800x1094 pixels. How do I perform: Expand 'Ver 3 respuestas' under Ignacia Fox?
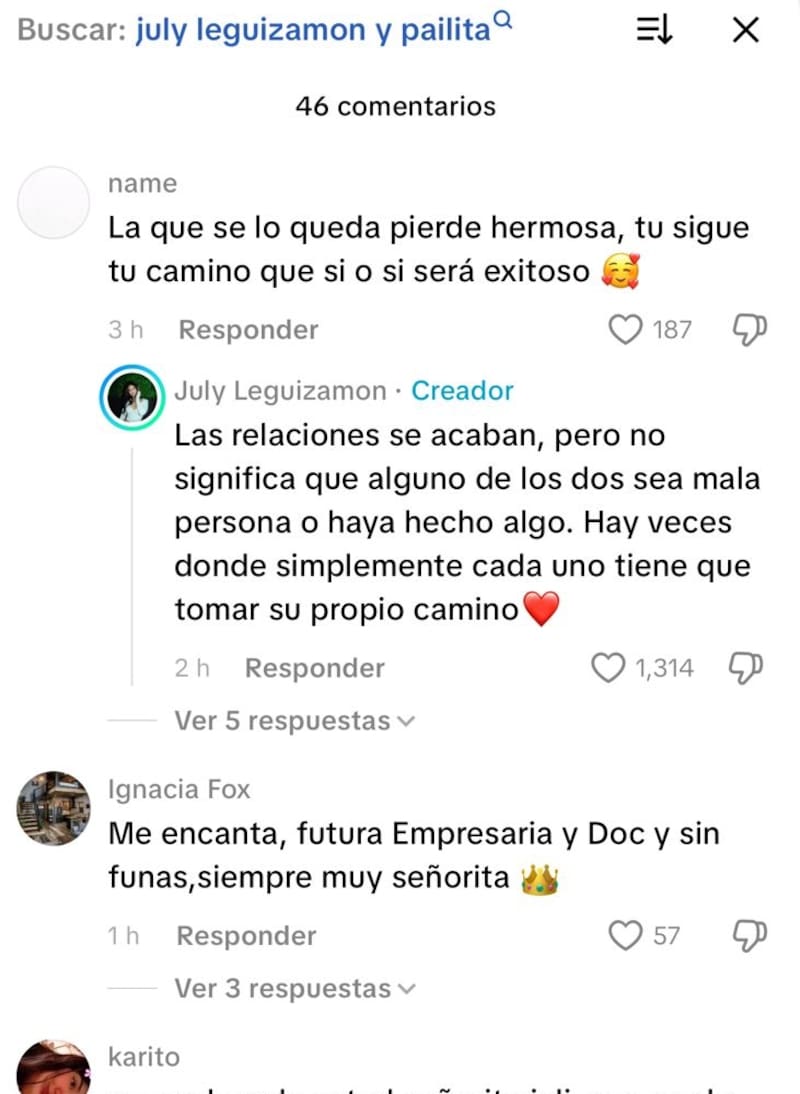point(288,988)
